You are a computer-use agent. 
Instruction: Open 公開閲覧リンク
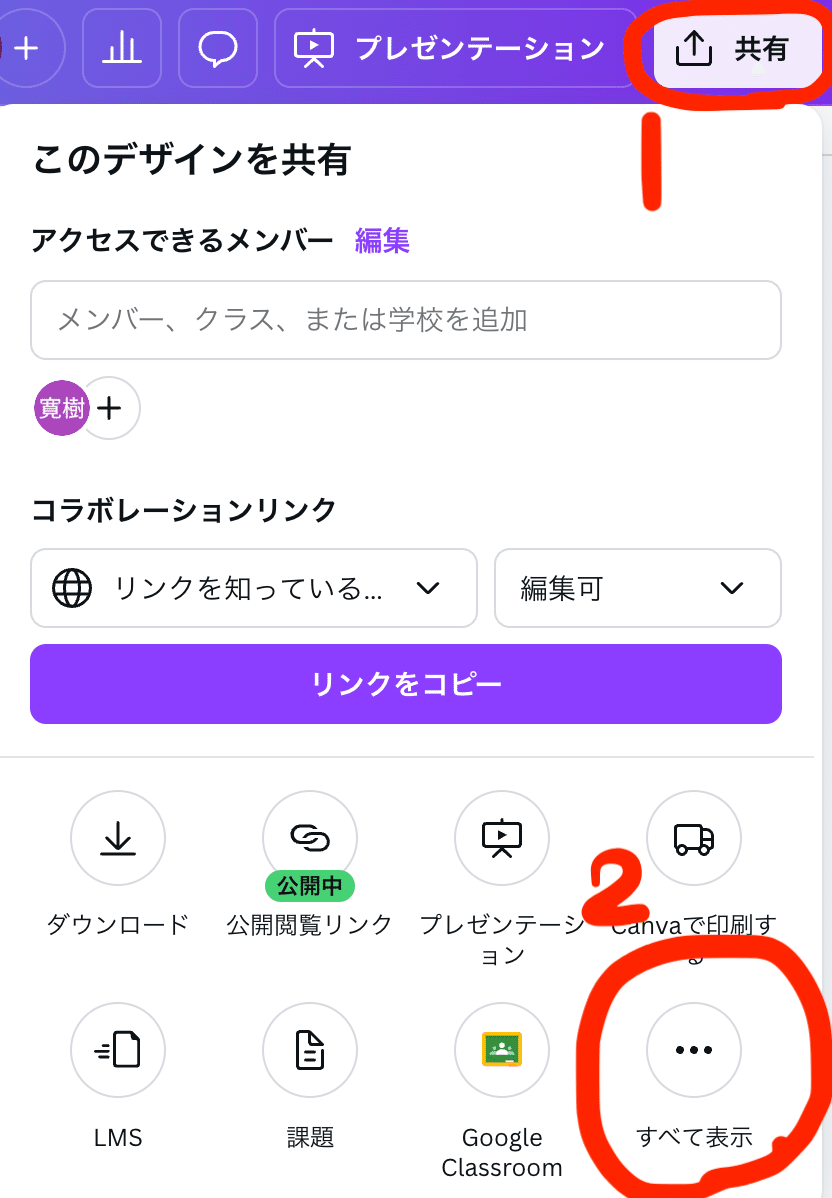(309, 838)
